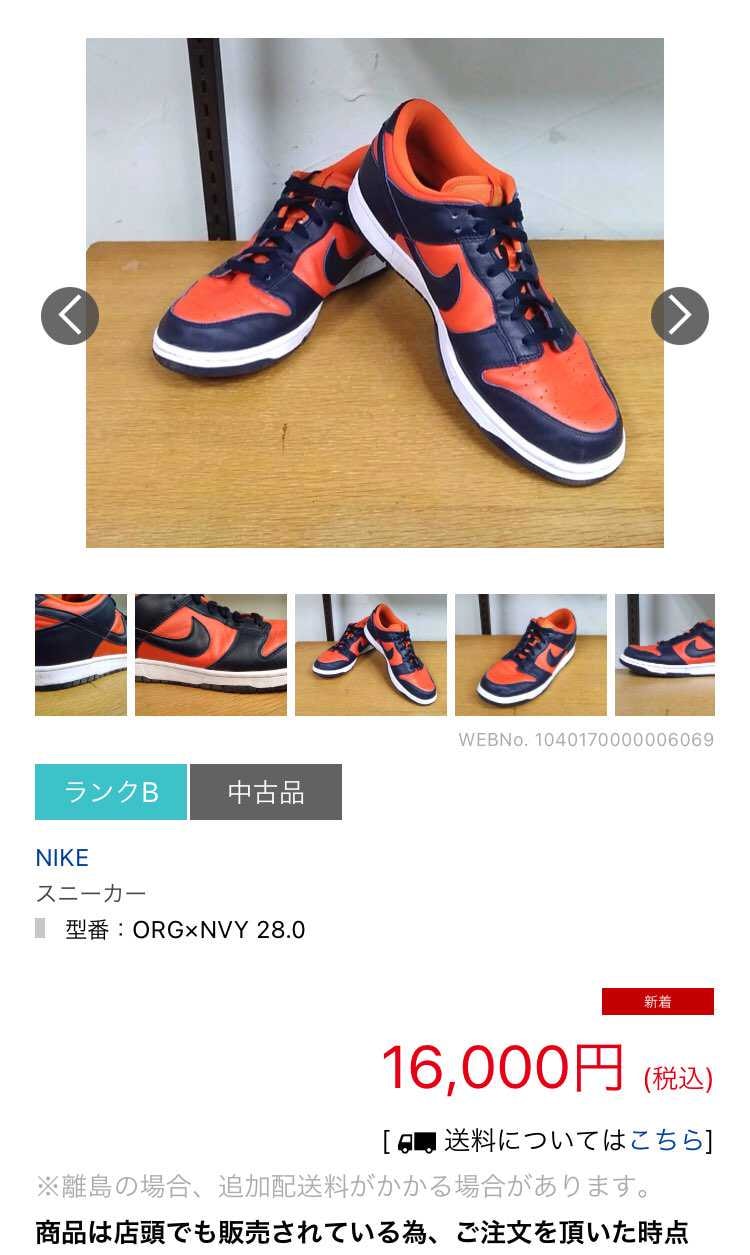Viewport: 750px width, 1255px height.
Task: Open shipping info via こちら link
Action: (x=666, y=1140)
